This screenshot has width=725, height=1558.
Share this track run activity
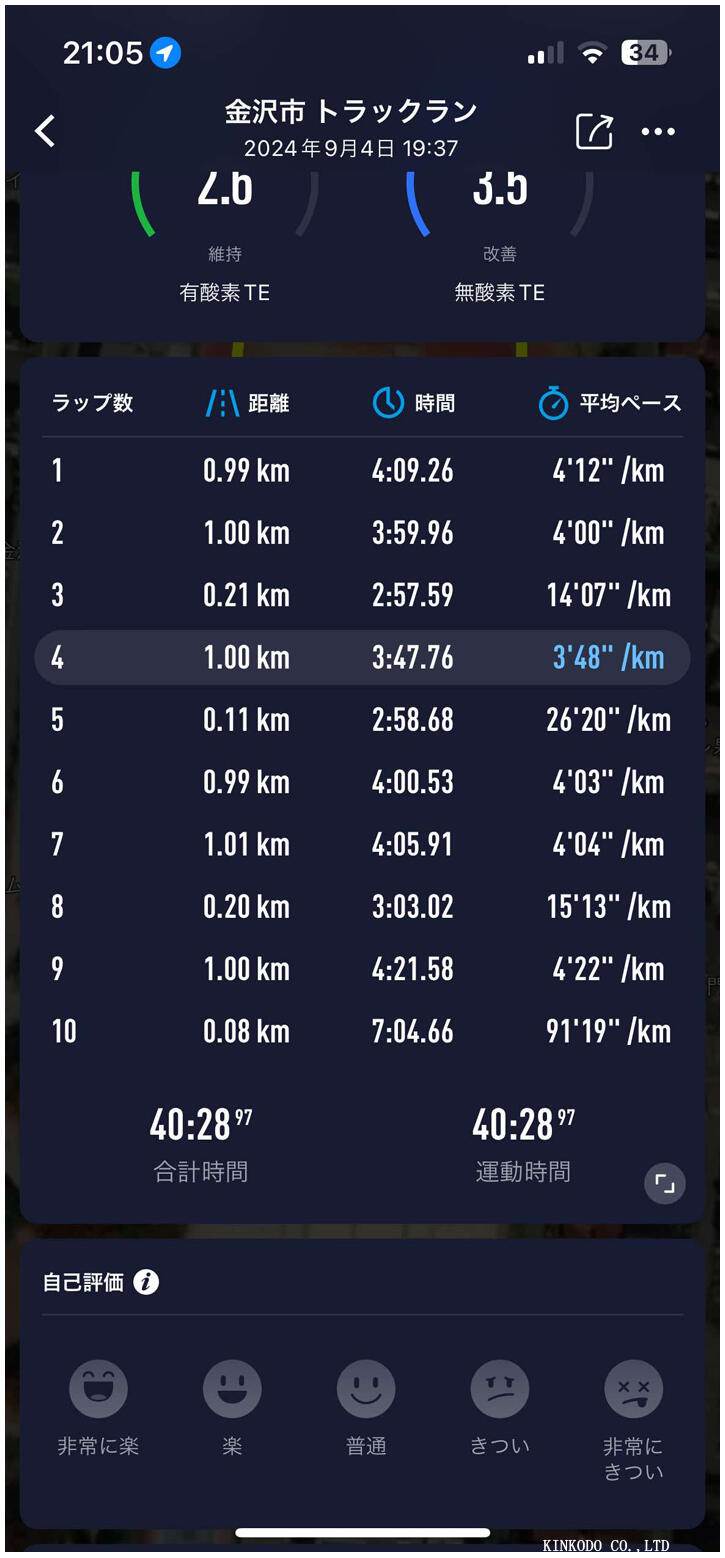click(x=594, y=131)
